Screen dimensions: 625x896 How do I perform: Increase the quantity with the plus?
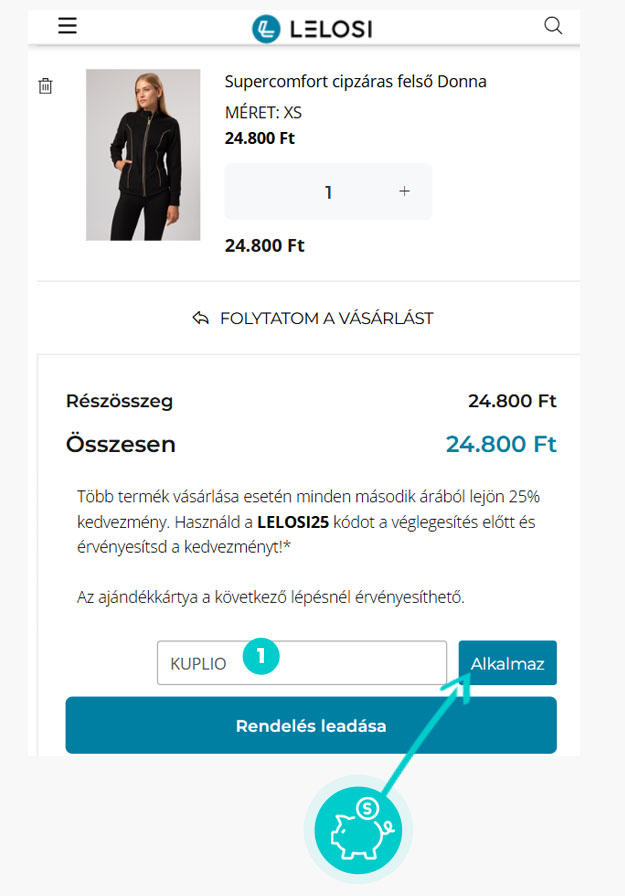pyautogui.click(x=404, y=191)
